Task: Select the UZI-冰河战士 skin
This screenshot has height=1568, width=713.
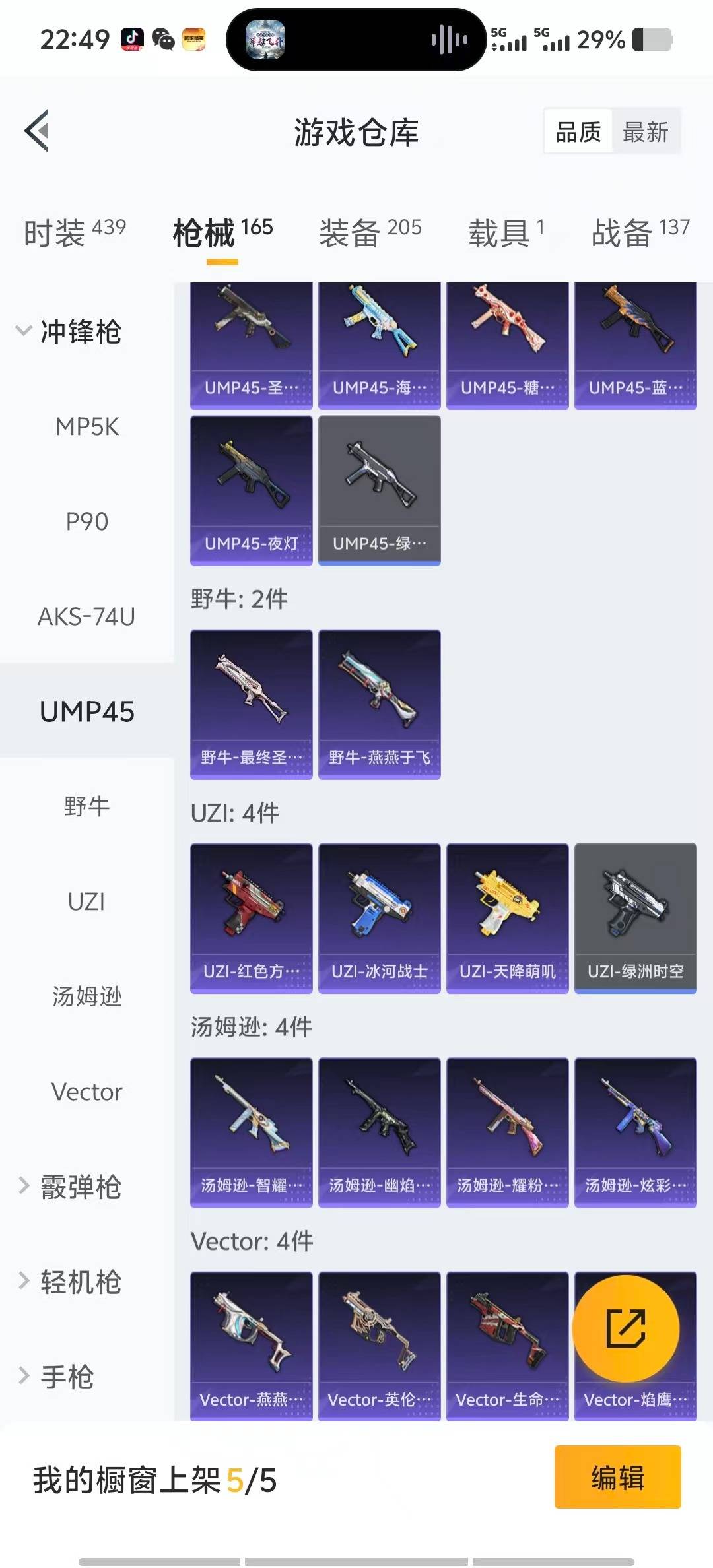Action: [x=379, y=919]
